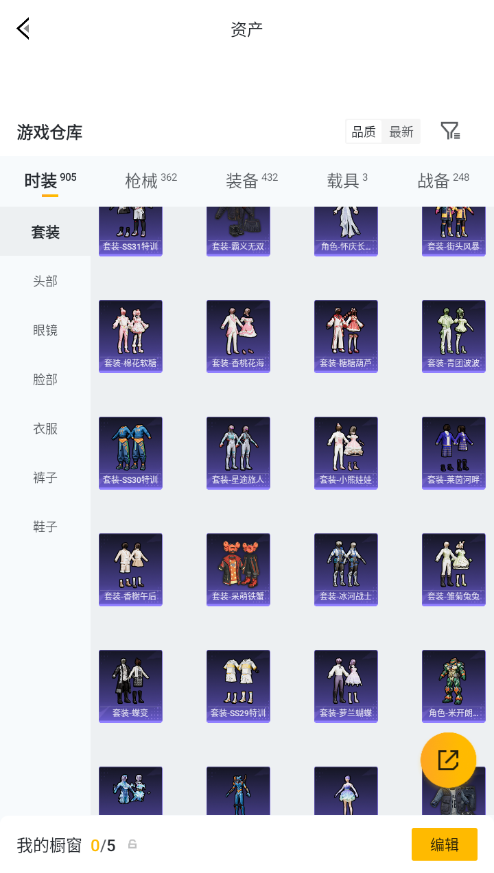This screenshot has height=873, width=494.
Task: Select the 脸部 category in sidebar
Action: coord(45,379)
